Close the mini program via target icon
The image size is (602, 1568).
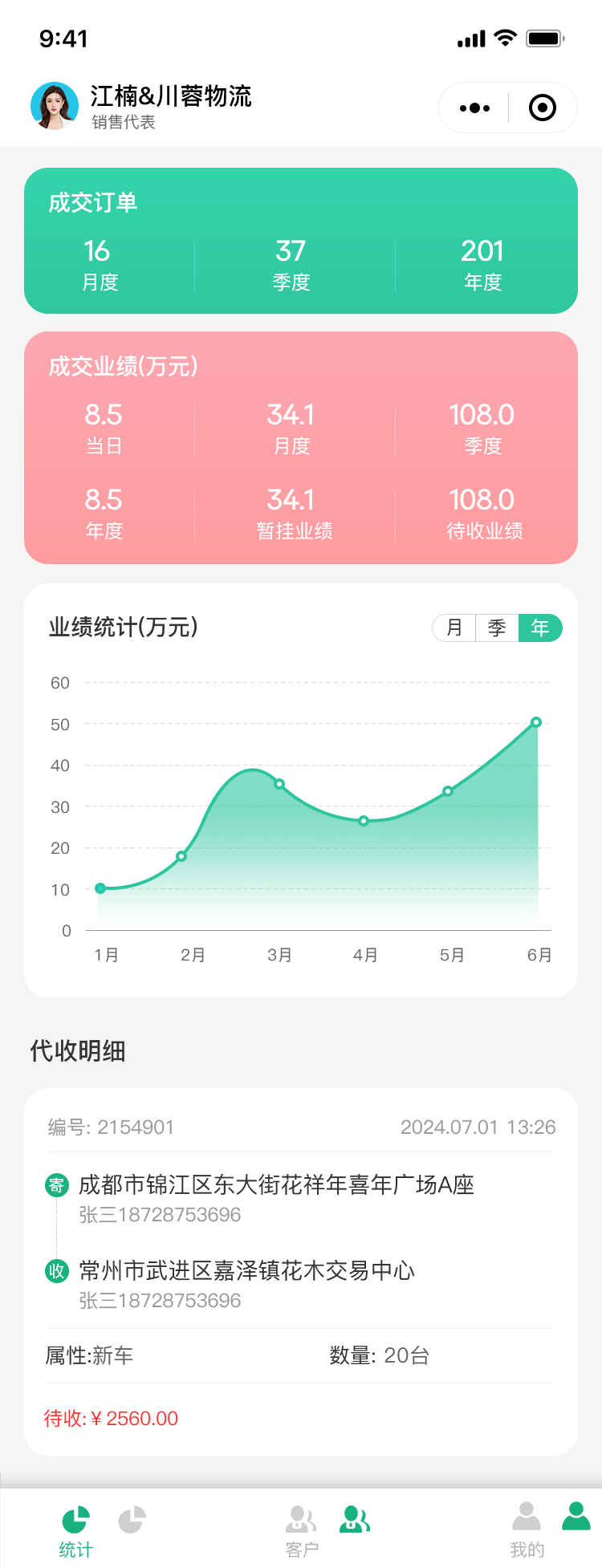click(543, 108)
